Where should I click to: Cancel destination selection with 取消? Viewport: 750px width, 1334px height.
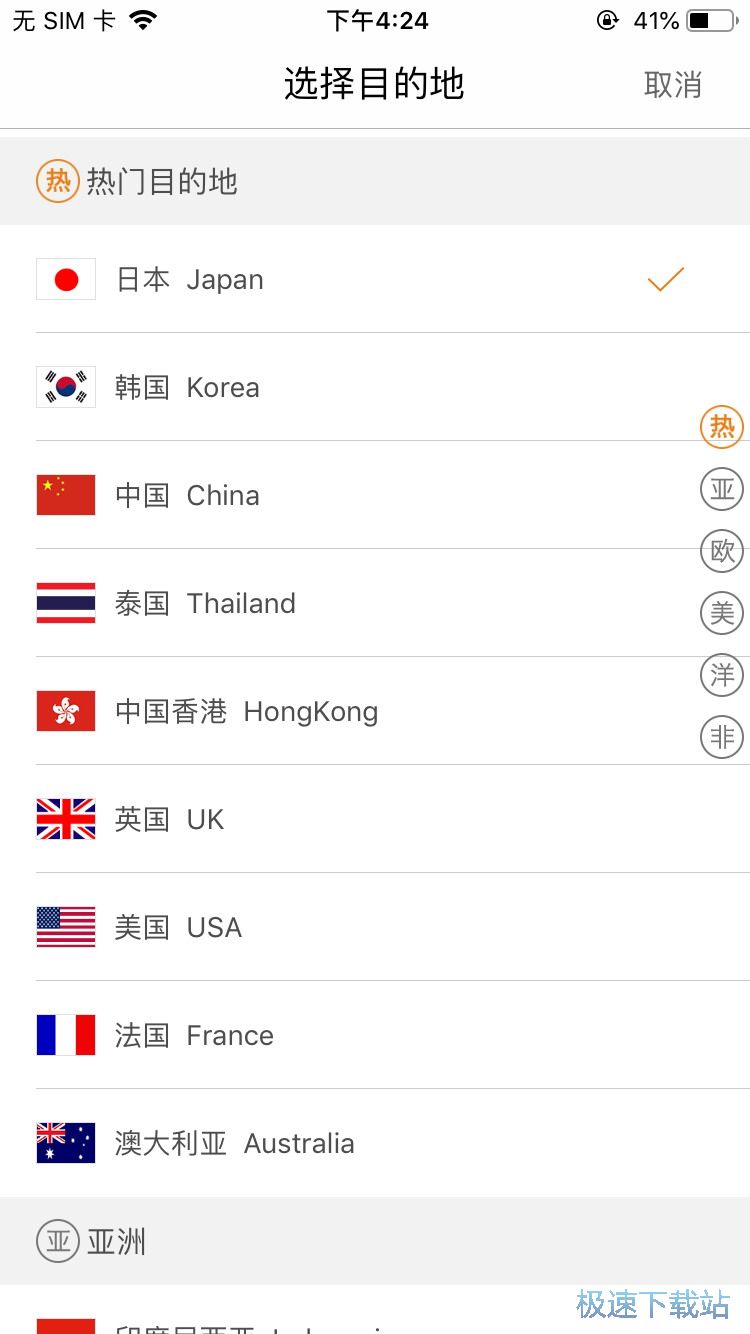coord(672,85)
